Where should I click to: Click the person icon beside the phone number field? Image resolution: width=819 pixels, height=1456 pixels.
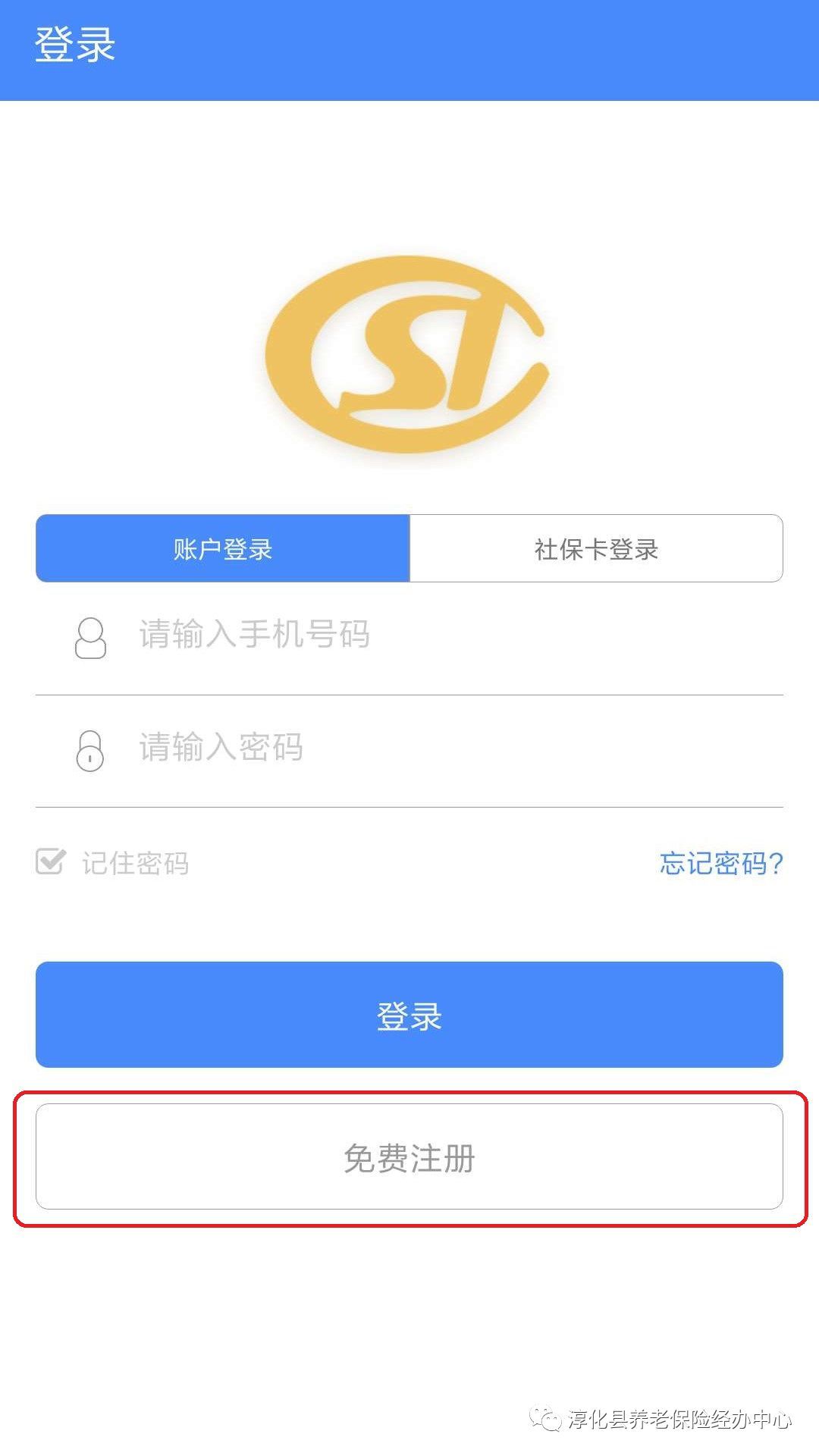[90, 639]
